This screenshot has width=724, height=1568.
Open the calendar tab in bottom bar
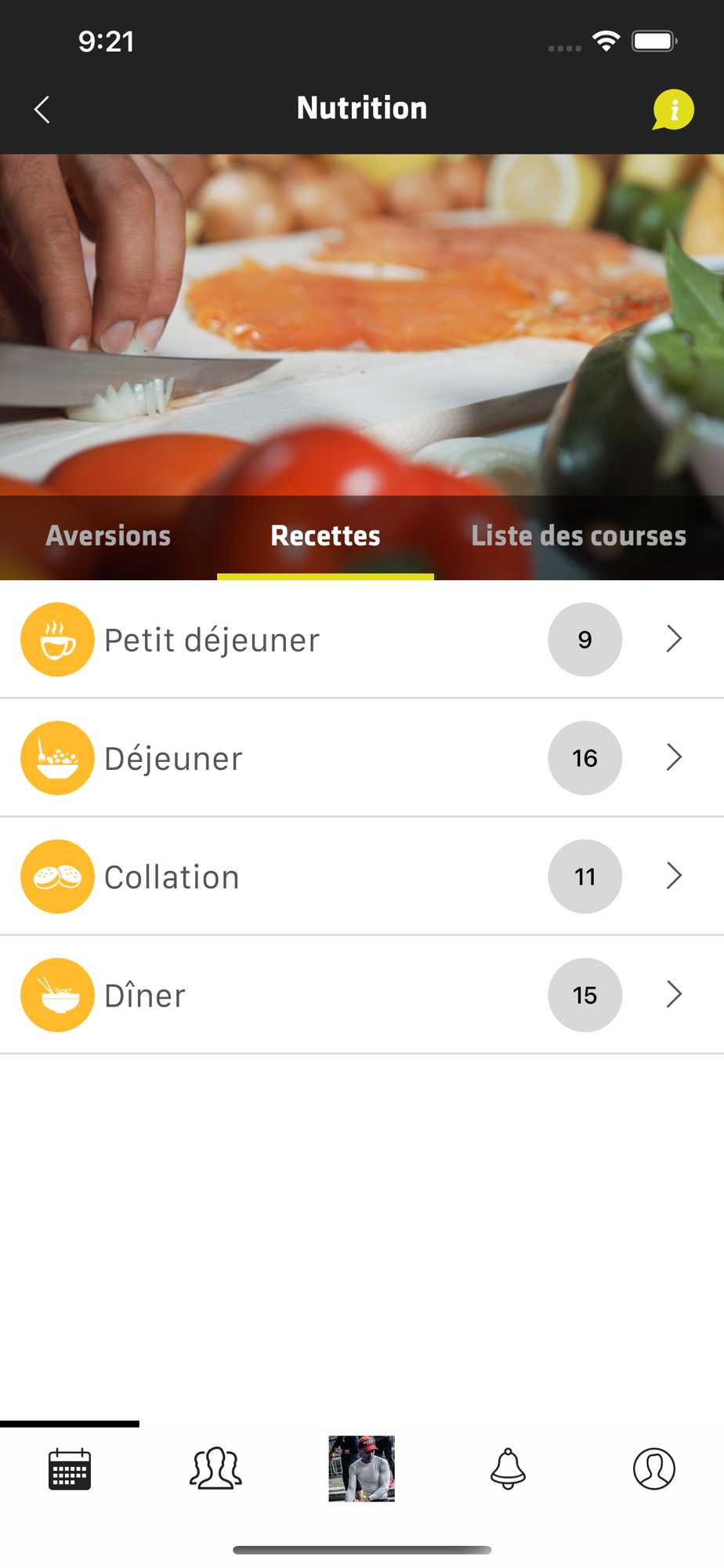70,1469
